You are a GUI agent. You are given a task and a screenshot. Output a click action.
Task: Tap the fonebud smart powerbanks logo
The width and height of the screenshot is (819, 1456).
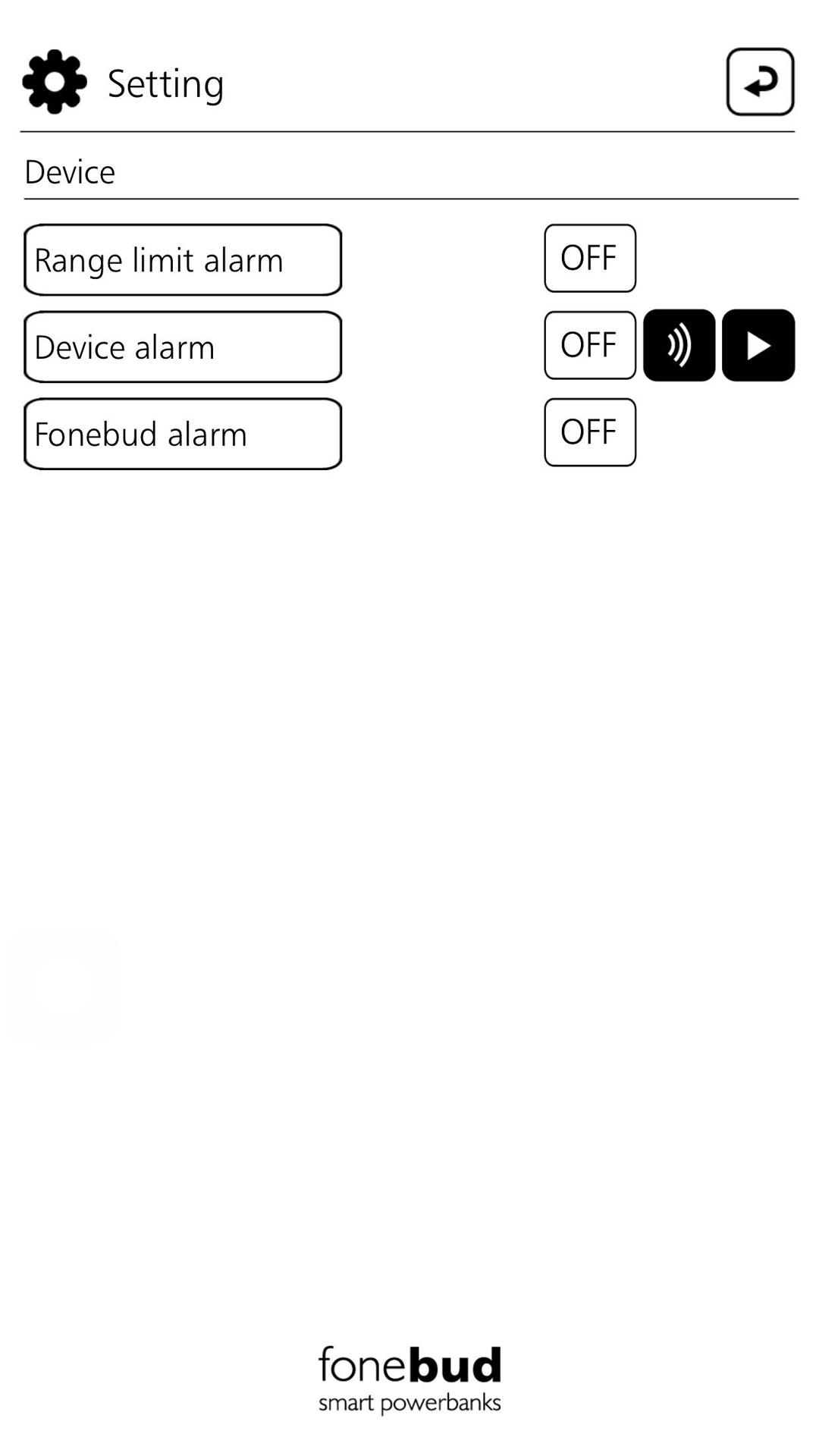point(409,1382)
